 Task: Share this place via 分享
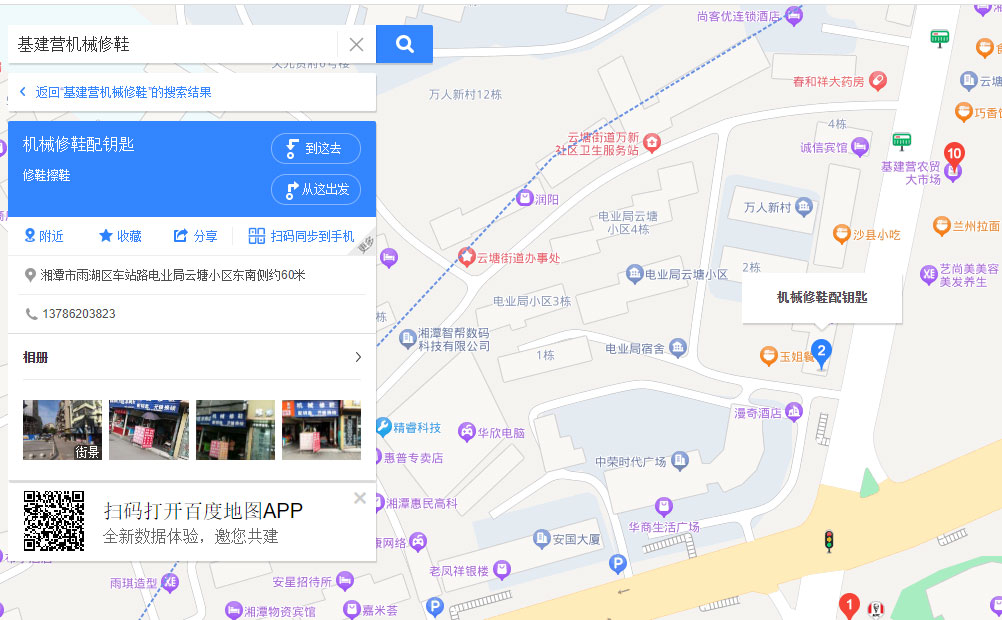[x=195, y=236]
